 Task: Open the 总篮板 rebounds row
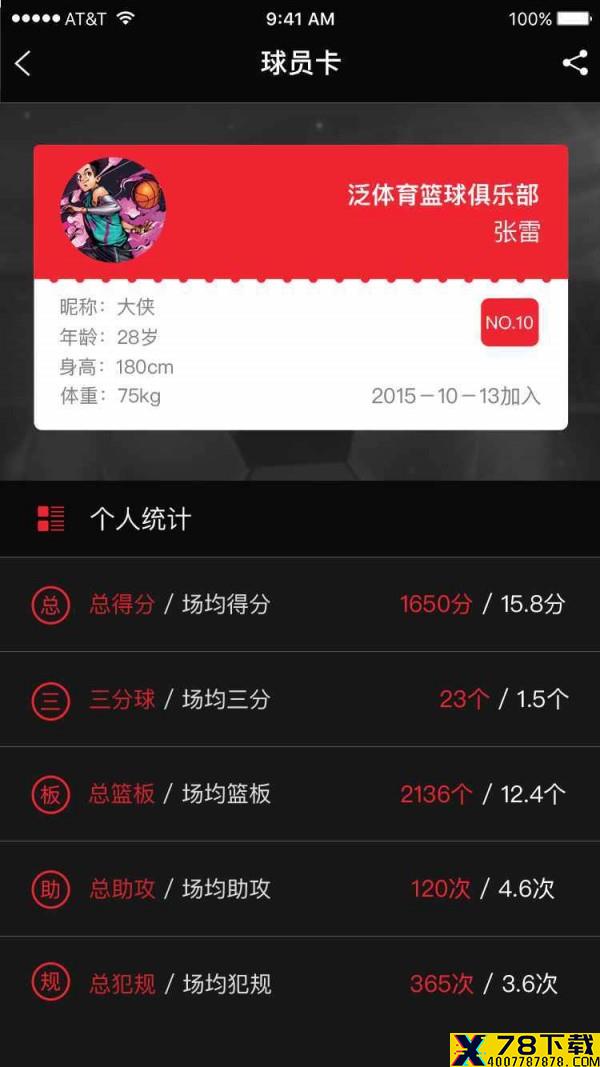300,793
